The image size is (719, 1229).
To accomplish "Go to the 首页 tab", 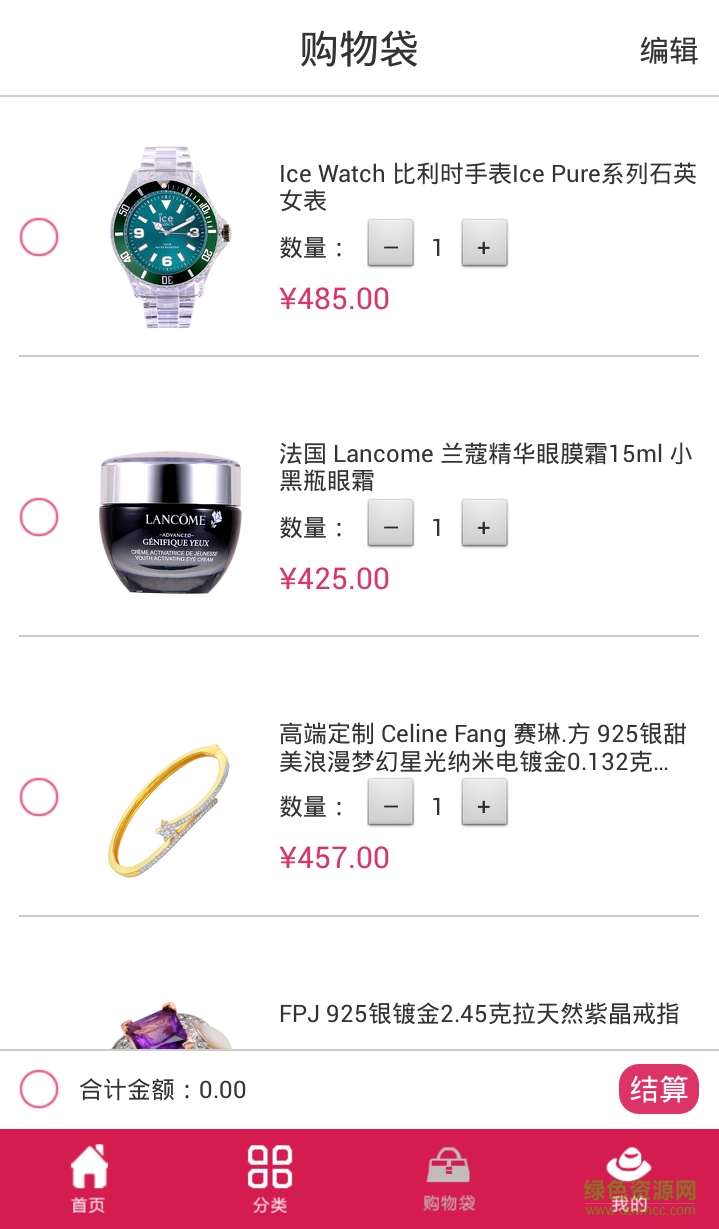I will 88,1179.
